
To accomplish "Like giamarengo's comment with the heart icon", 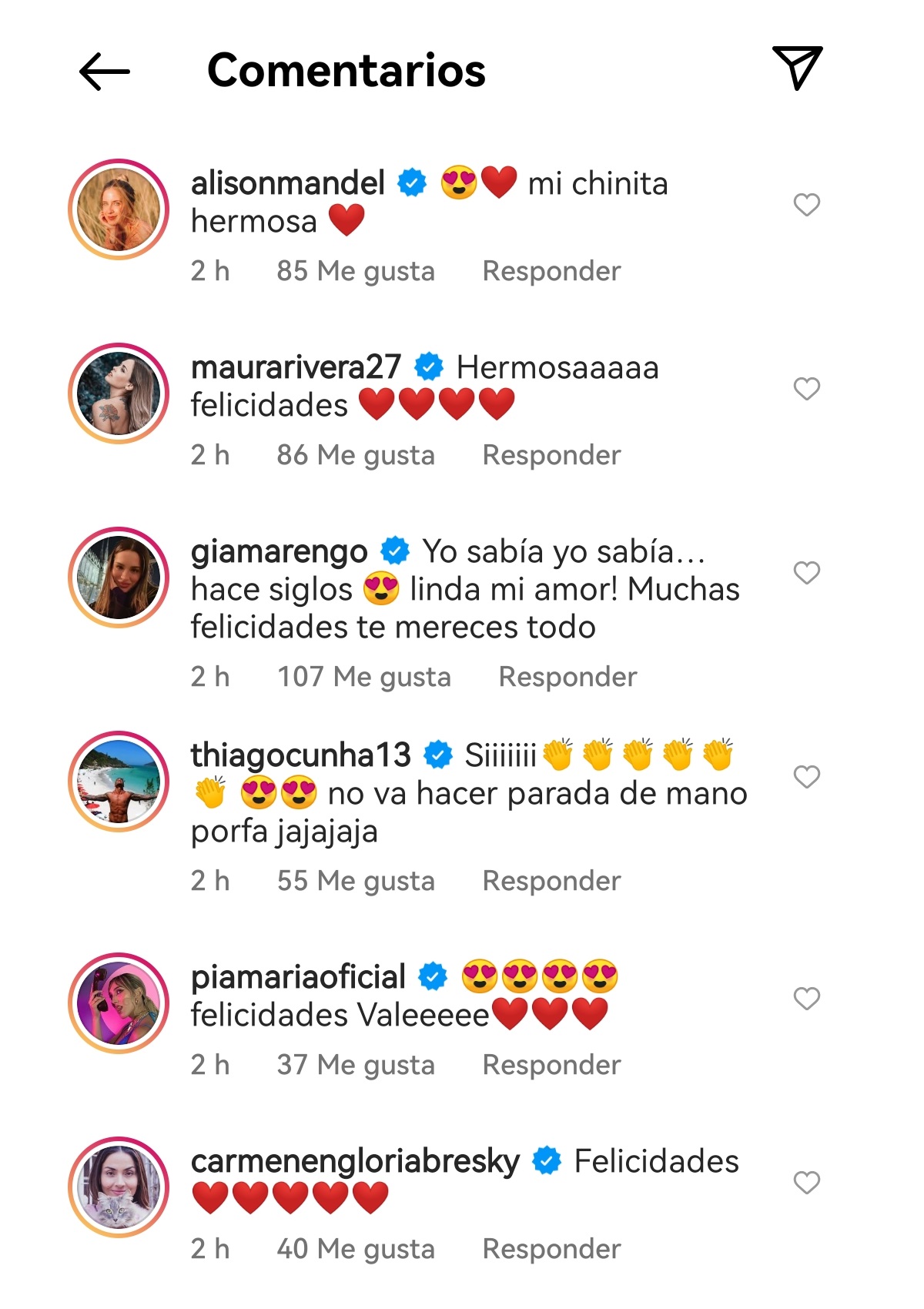I will 806,574.
